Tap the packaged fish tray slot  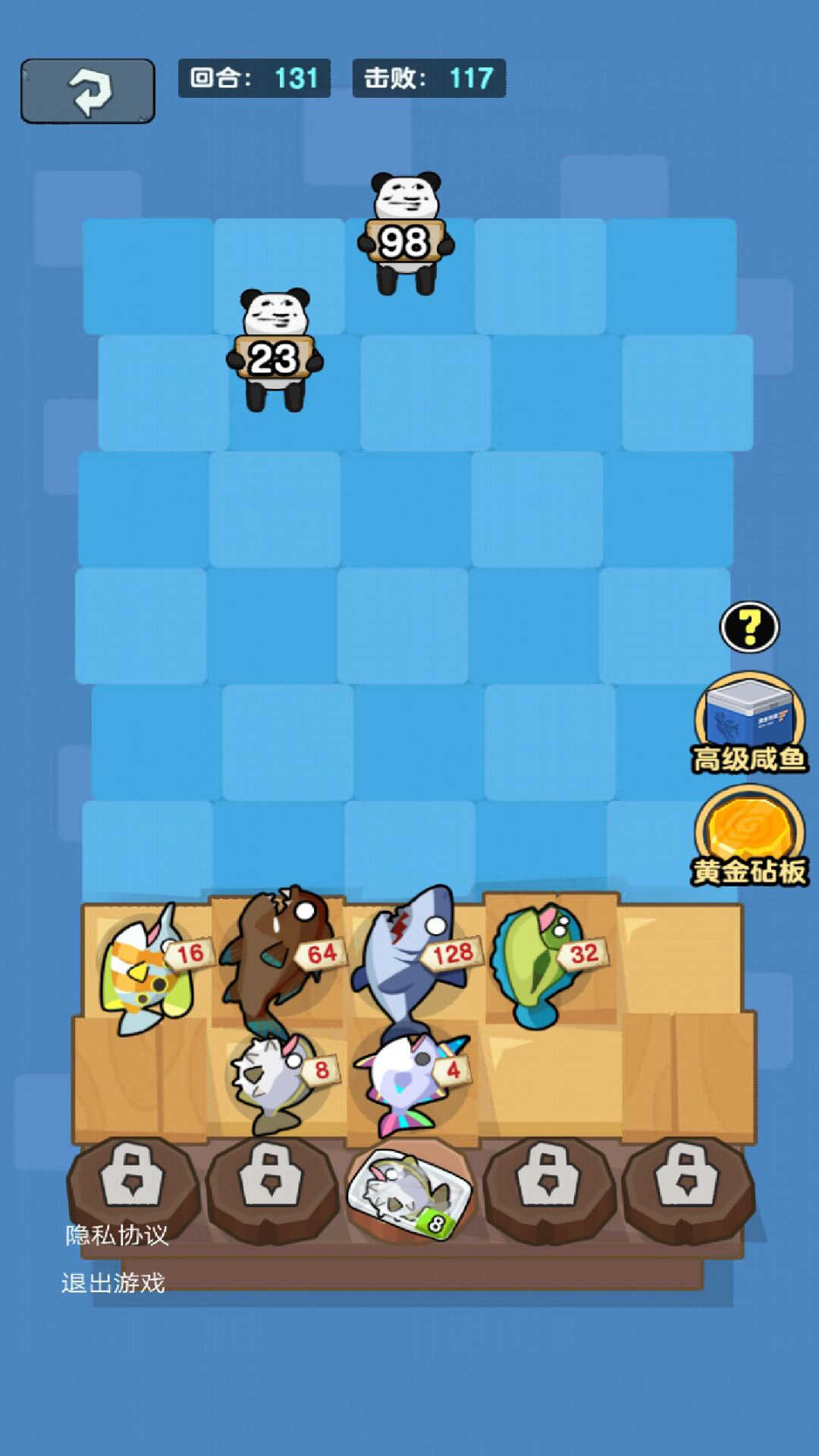pos(409,1191)
